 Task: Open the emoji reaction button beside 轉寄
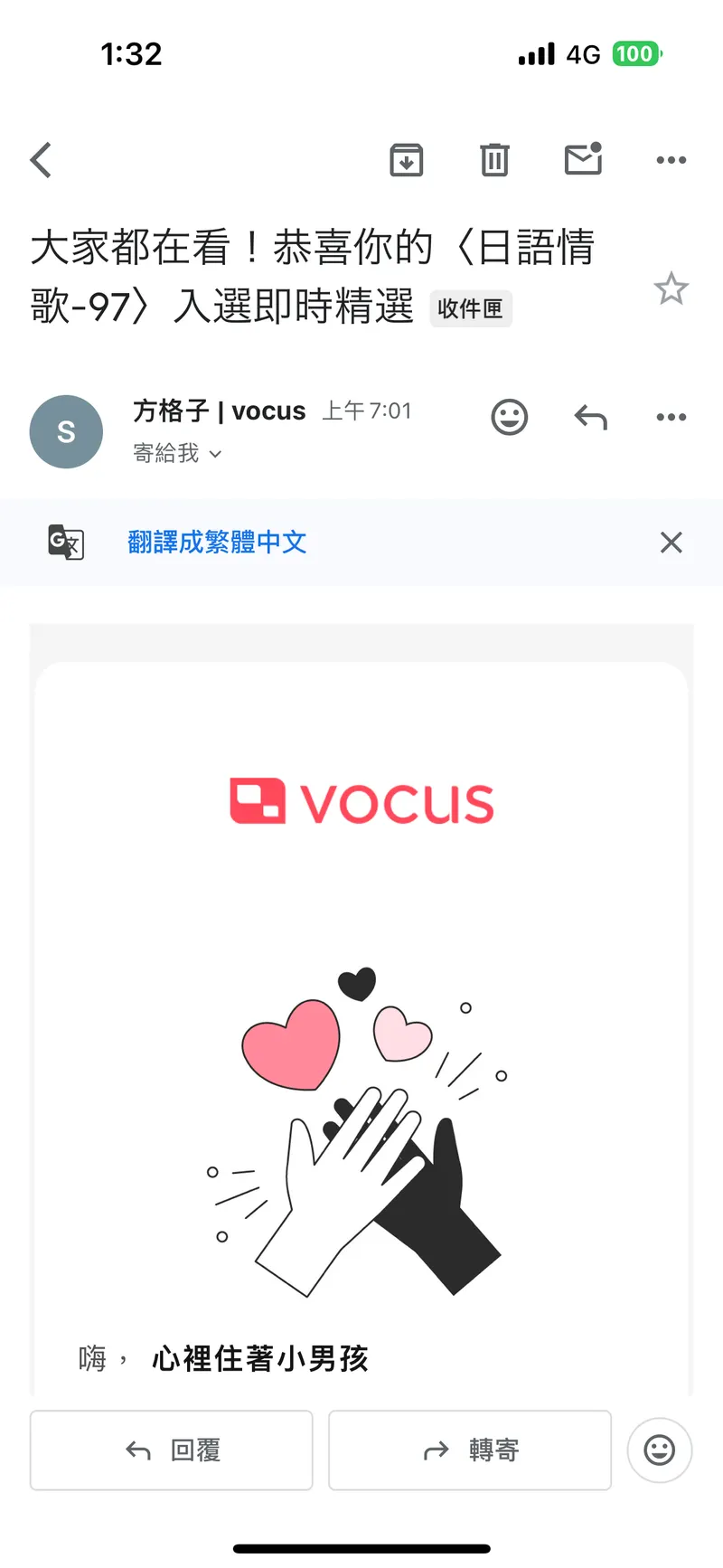(660, 1450)
